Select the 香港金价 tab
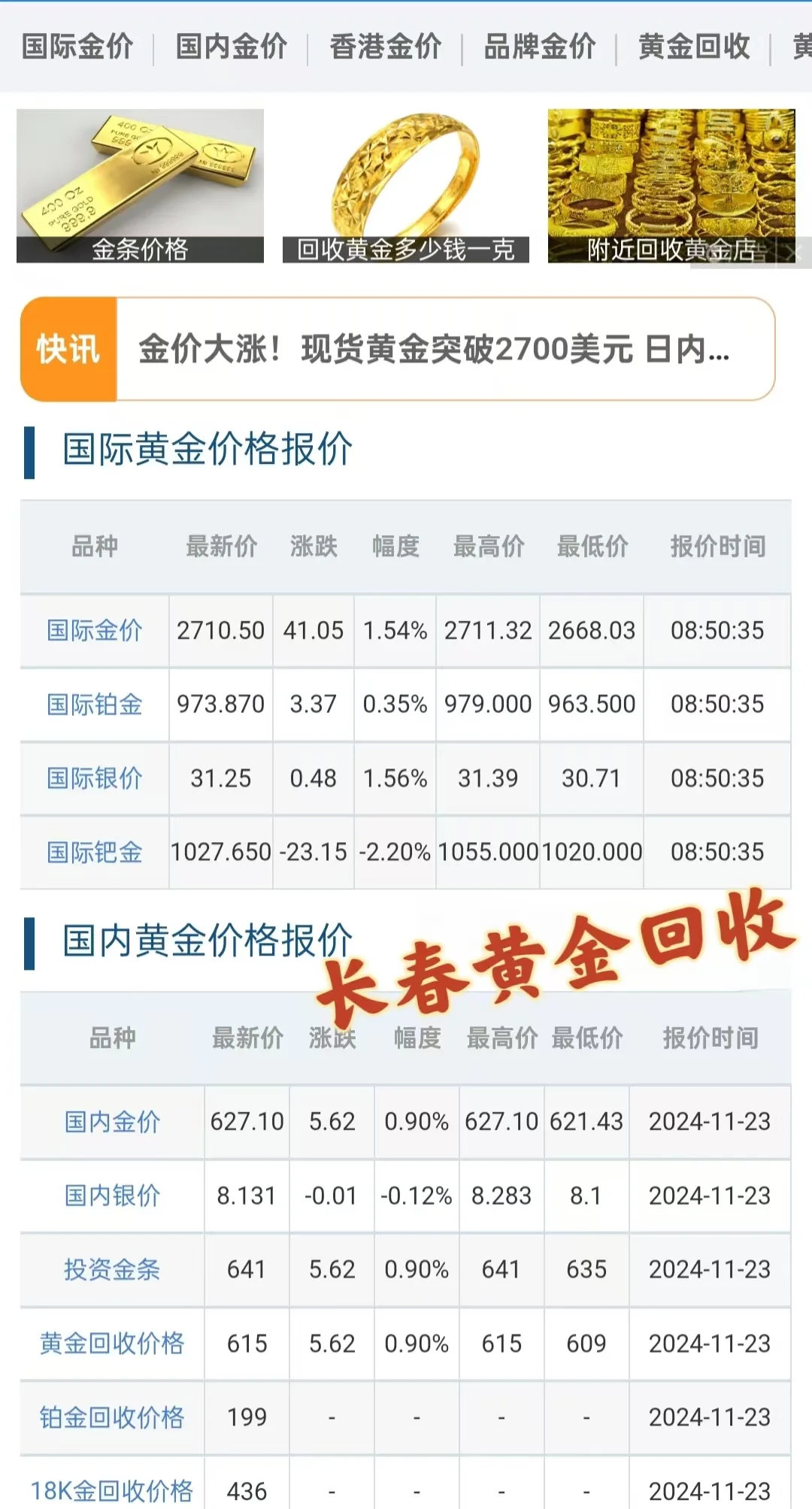This screenshot has width=812, height=1509. 386,47
